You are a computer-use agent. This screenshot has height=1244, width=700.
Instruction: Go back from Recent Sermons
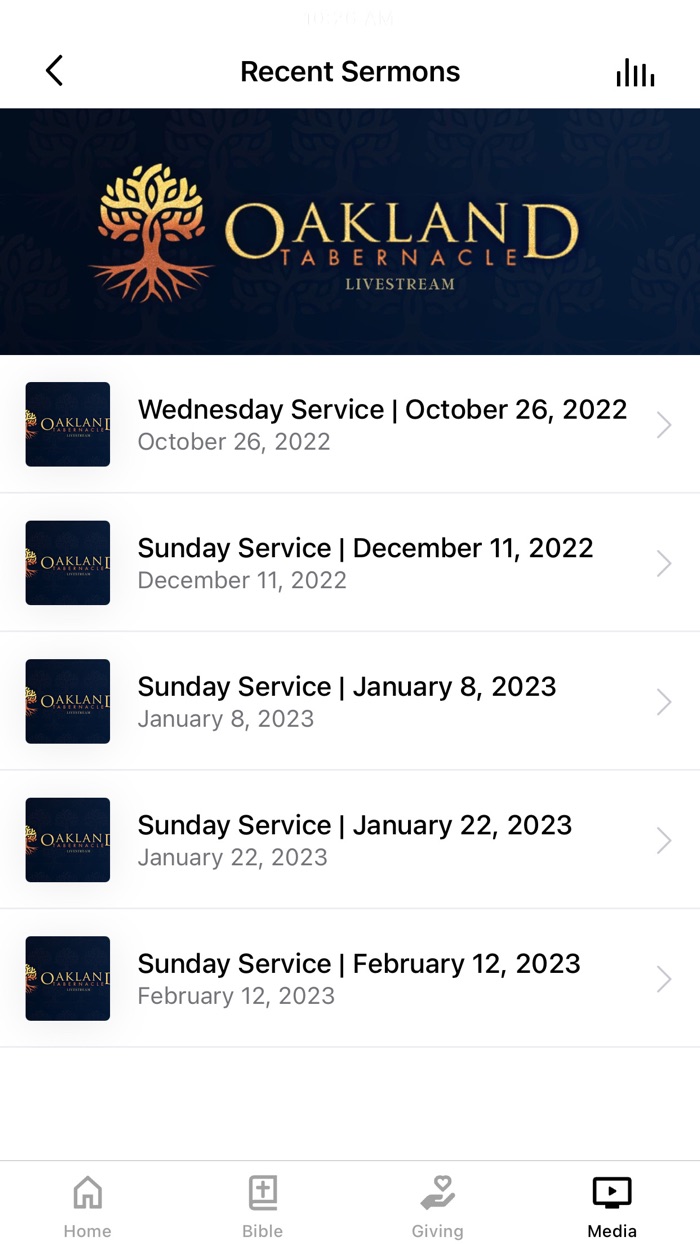[x=55, y=71]
